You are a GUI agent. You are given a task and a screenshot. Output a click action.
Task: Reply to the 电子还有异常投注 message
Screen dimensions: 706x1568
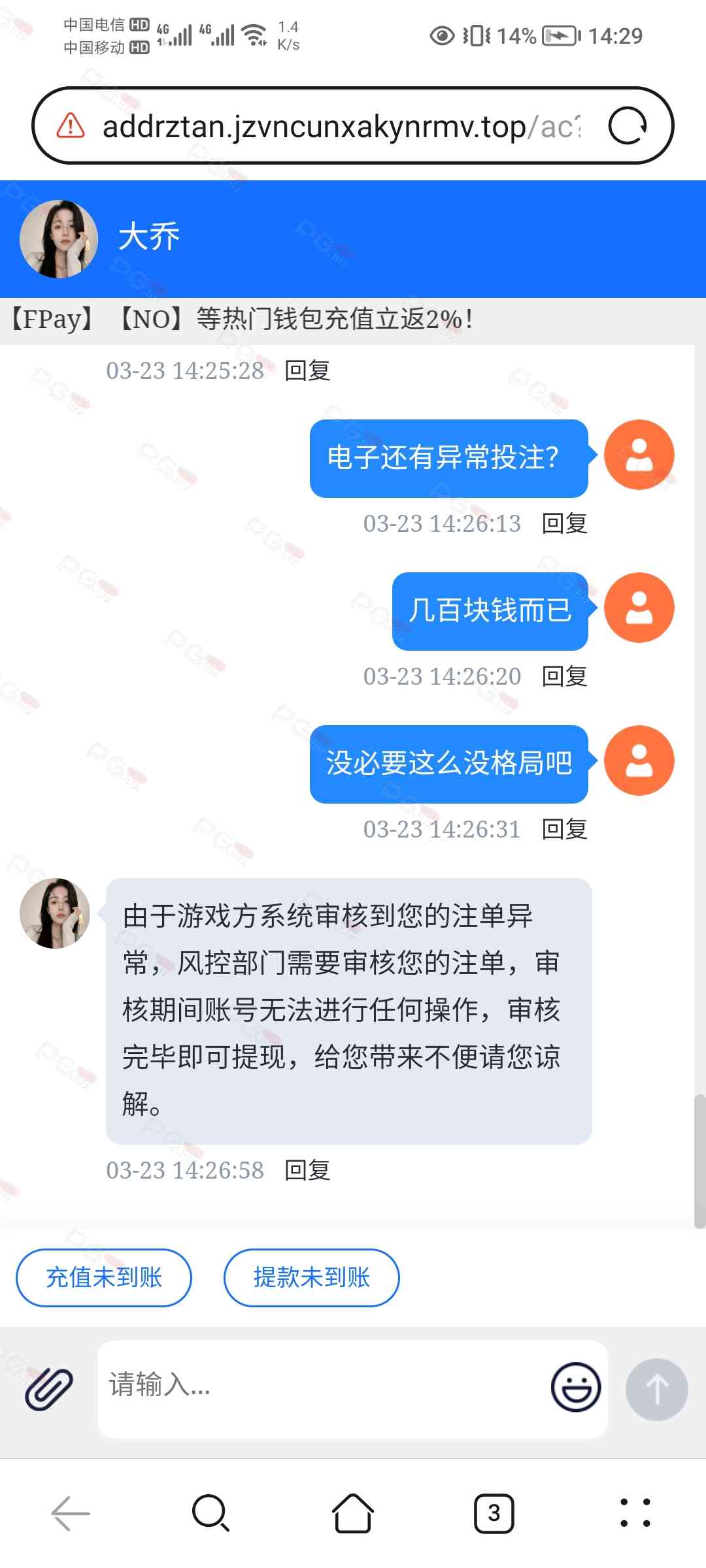565,523
